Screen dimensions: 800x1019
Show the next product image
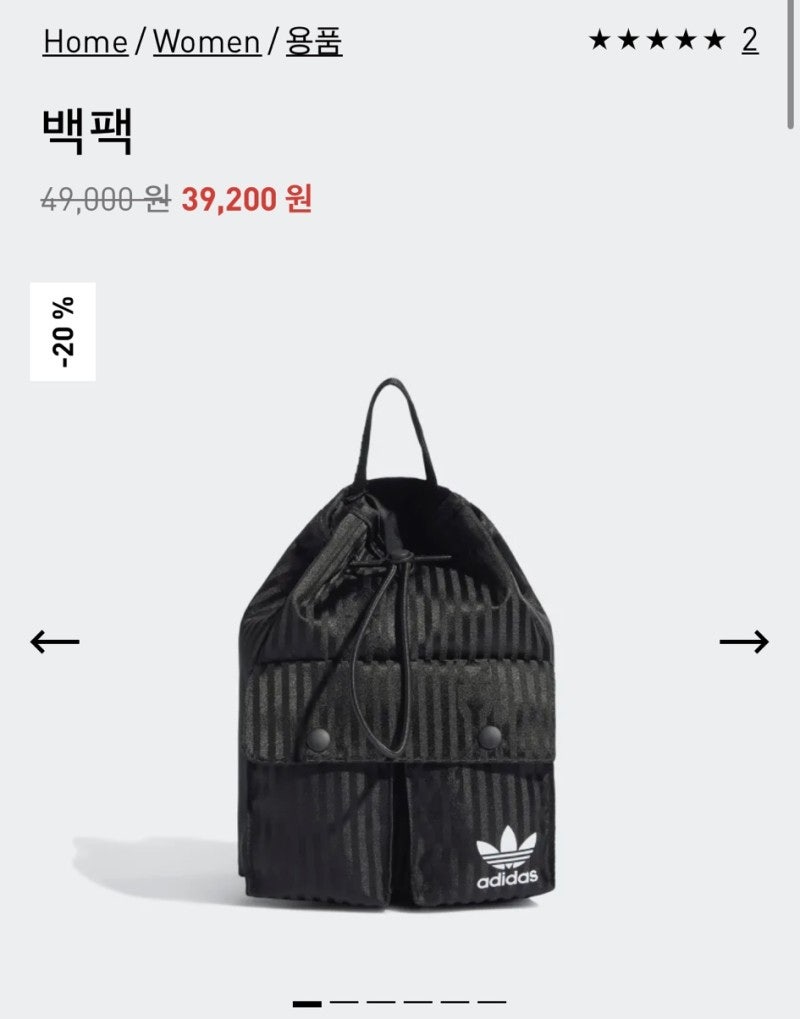click(744, 641)
